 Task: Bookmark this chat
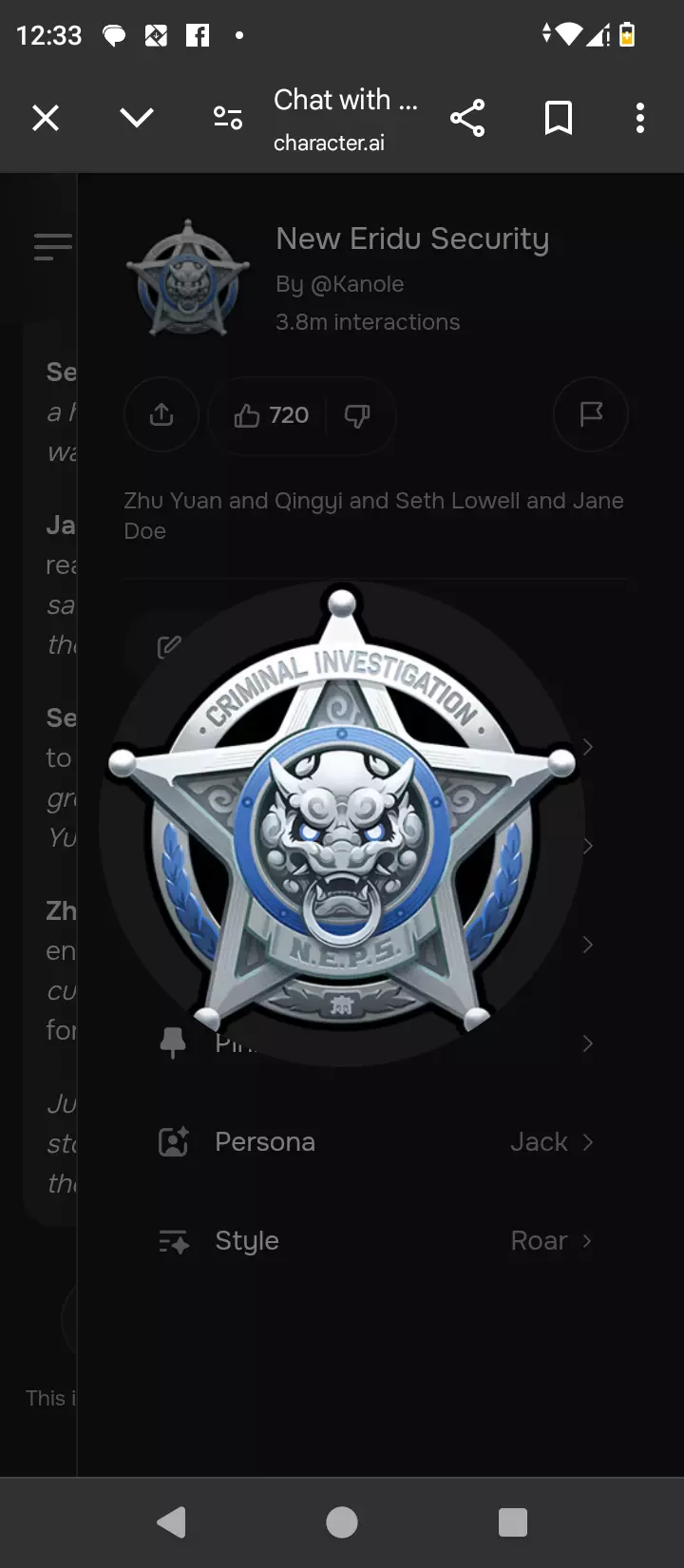tap(558, 118)
